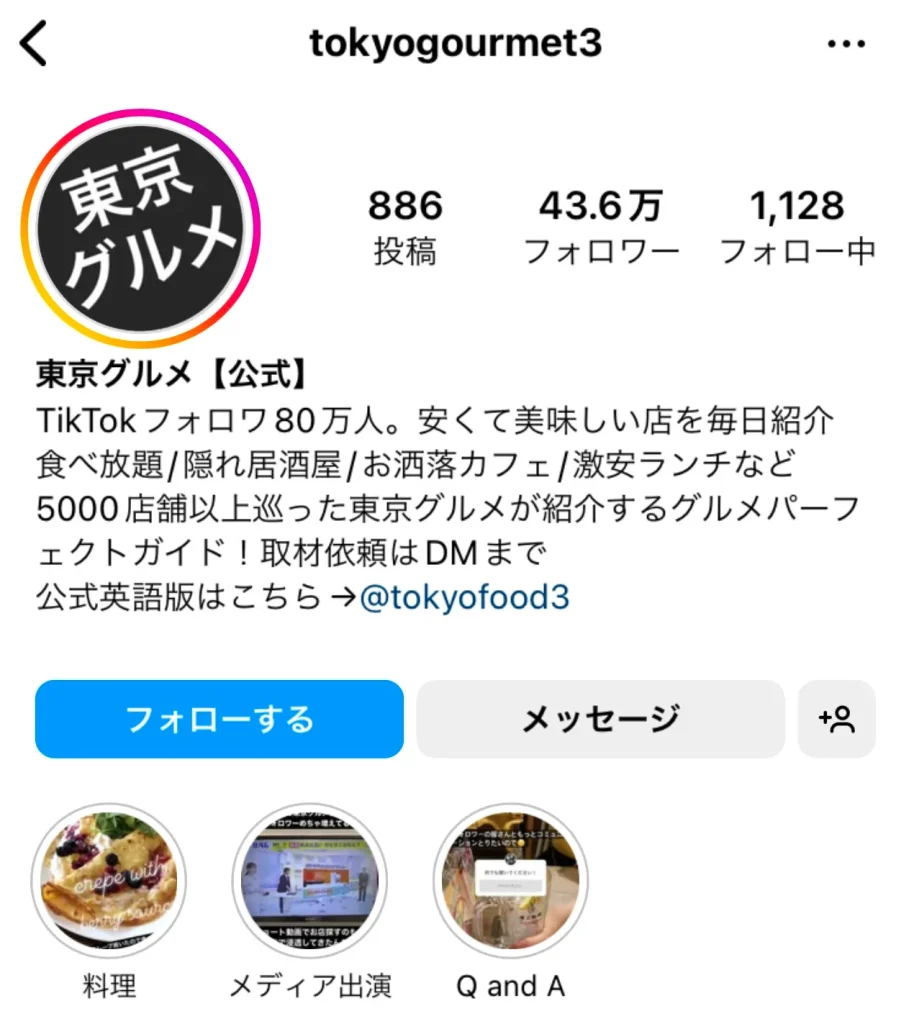This screenshot has height=1024, width=914.
Task: Open the @tokyofood3 profile link
Action: pos(464,598)
